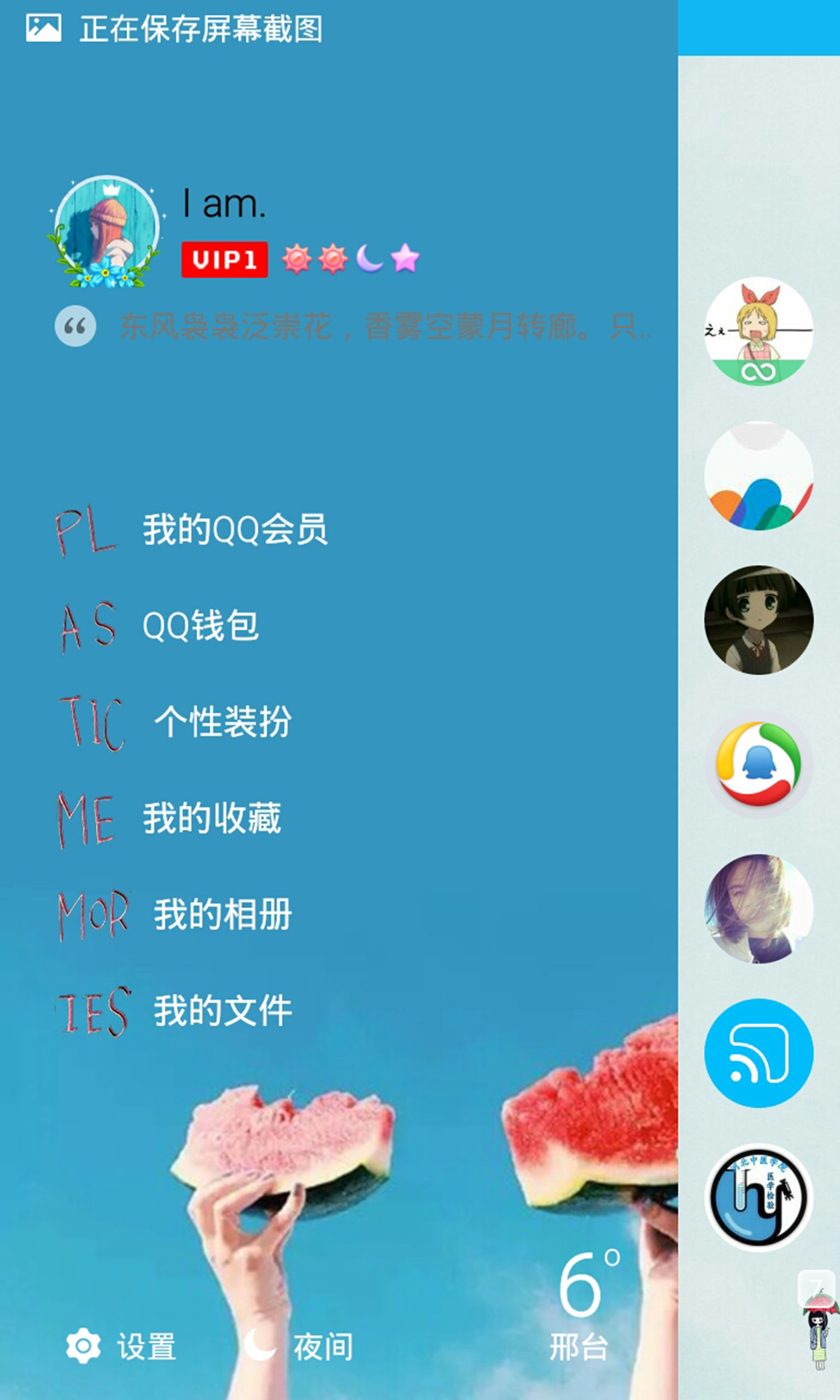840x1400 pixels.
Task: Open the blue cast-screen icon entry
Action: pos(759,1053)
